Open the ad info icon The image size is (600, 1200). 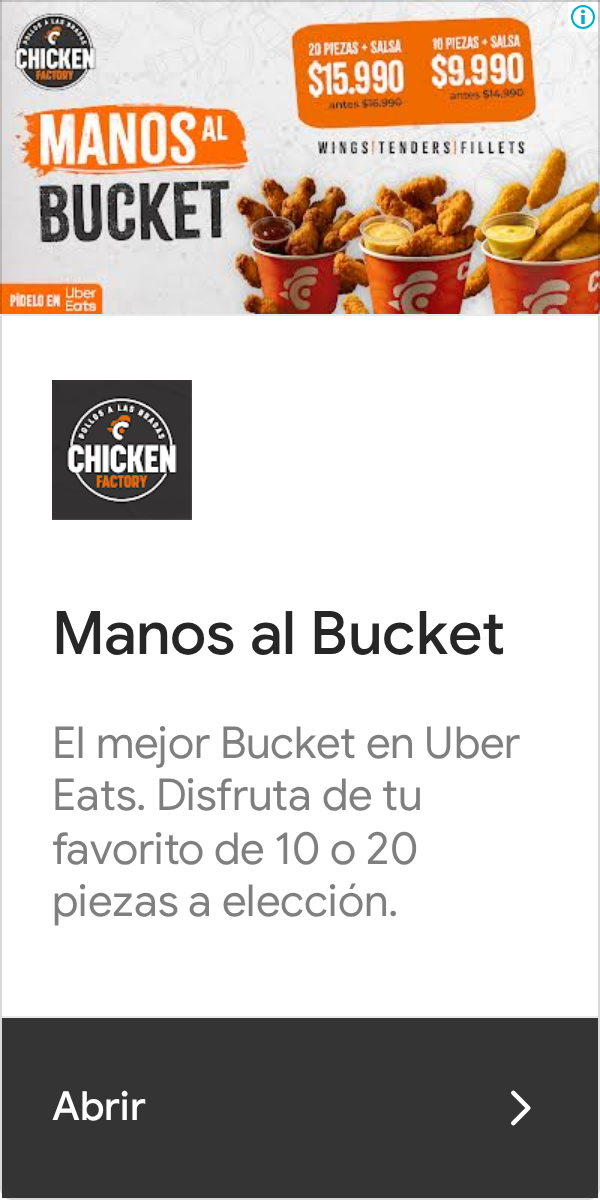tap(582, 16)
